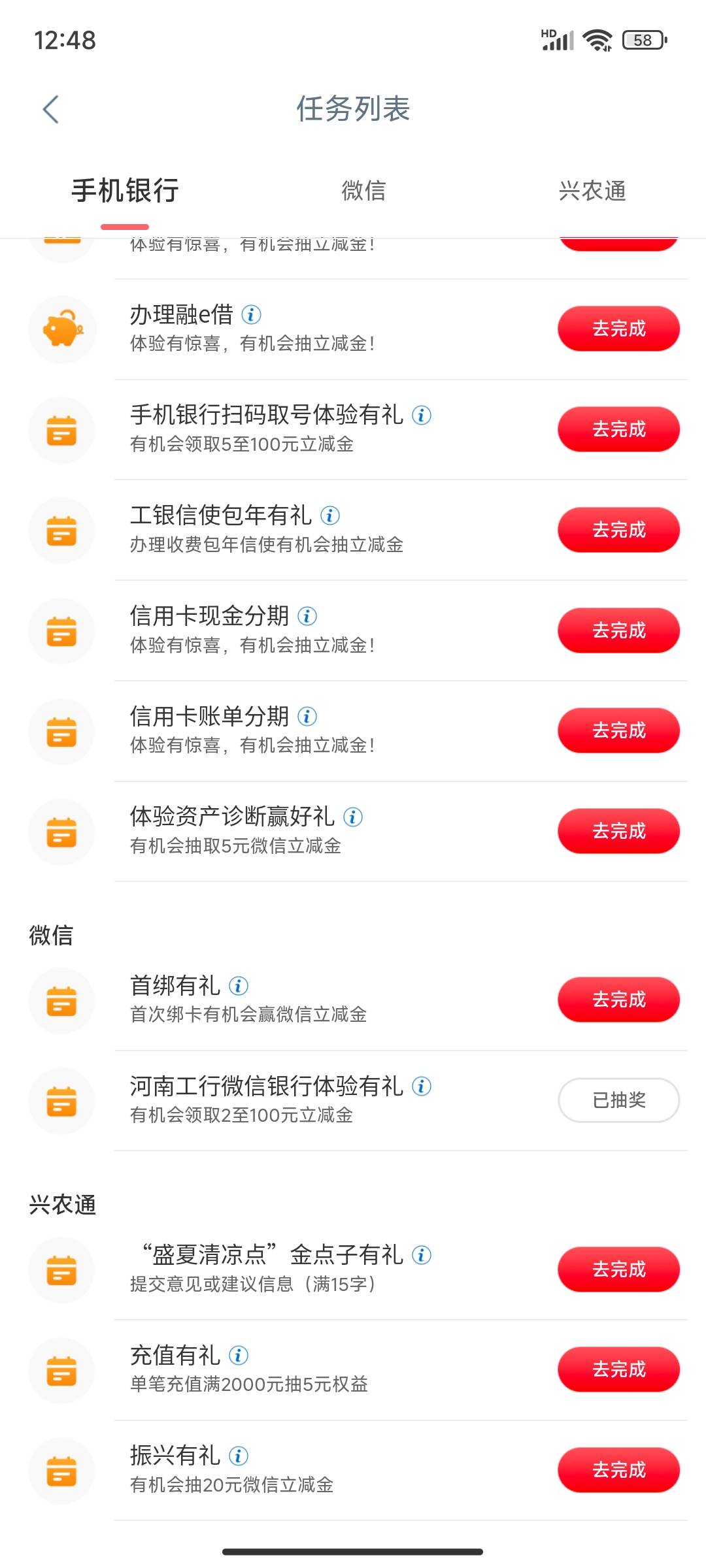
Task: Switch to the 兴农通 tab
Action: [x=592, y=191]
